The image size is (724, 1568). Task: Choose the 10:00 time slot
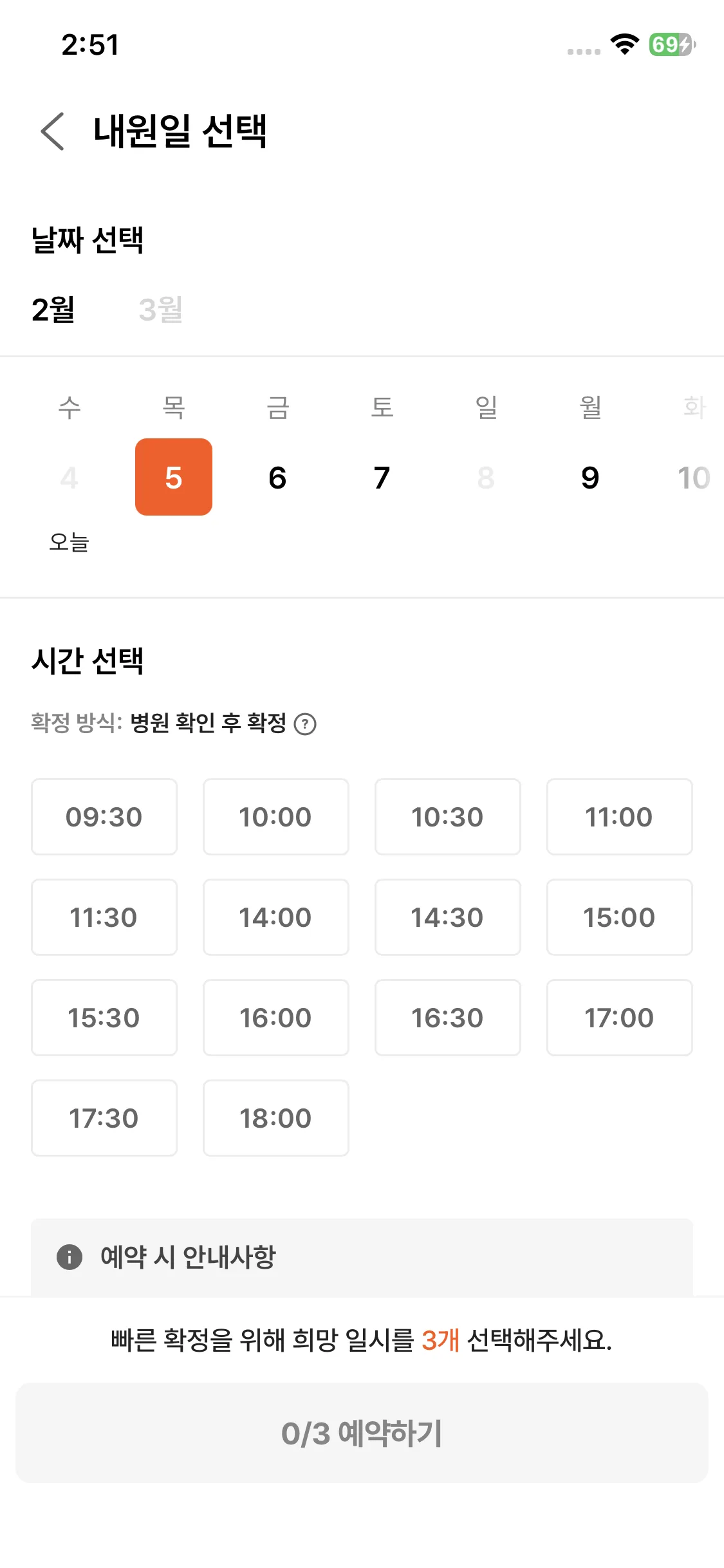(x=276, y=817)
